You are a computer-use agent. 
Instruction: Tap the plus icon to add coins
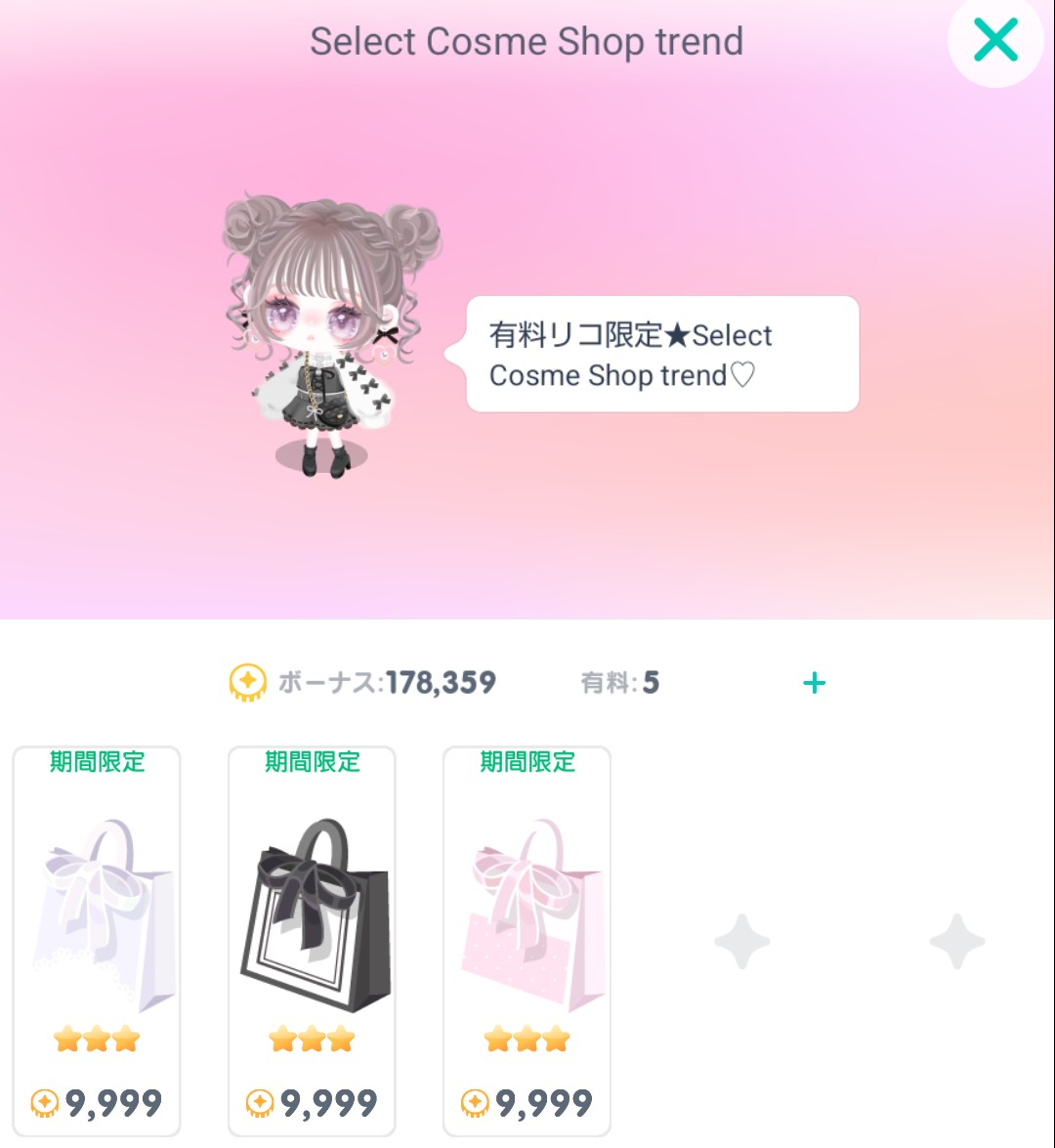coord(814,683)
